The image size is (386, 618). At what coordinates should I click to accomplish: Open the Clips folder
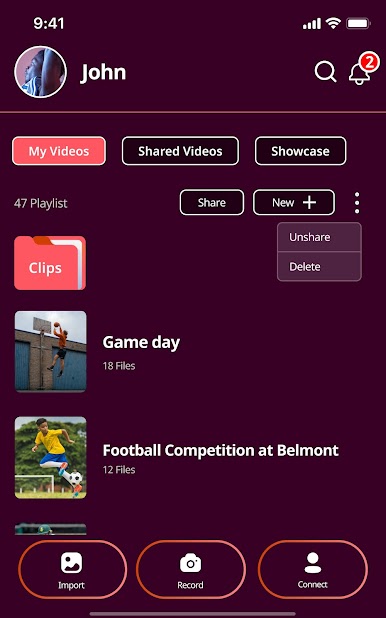click(x=50, y=263)
